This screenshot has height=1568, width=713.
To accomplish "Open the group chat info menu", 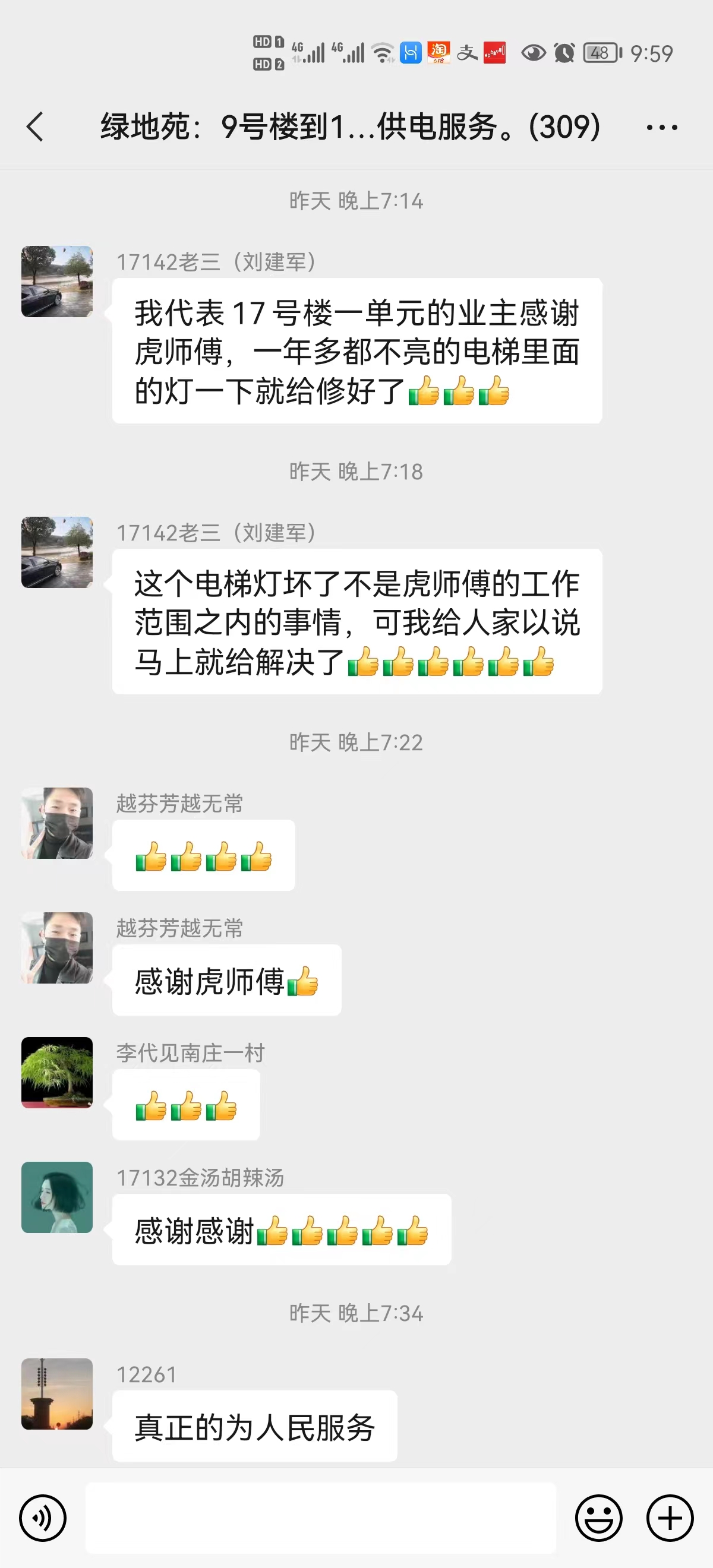I will click(x=661, y=127).
